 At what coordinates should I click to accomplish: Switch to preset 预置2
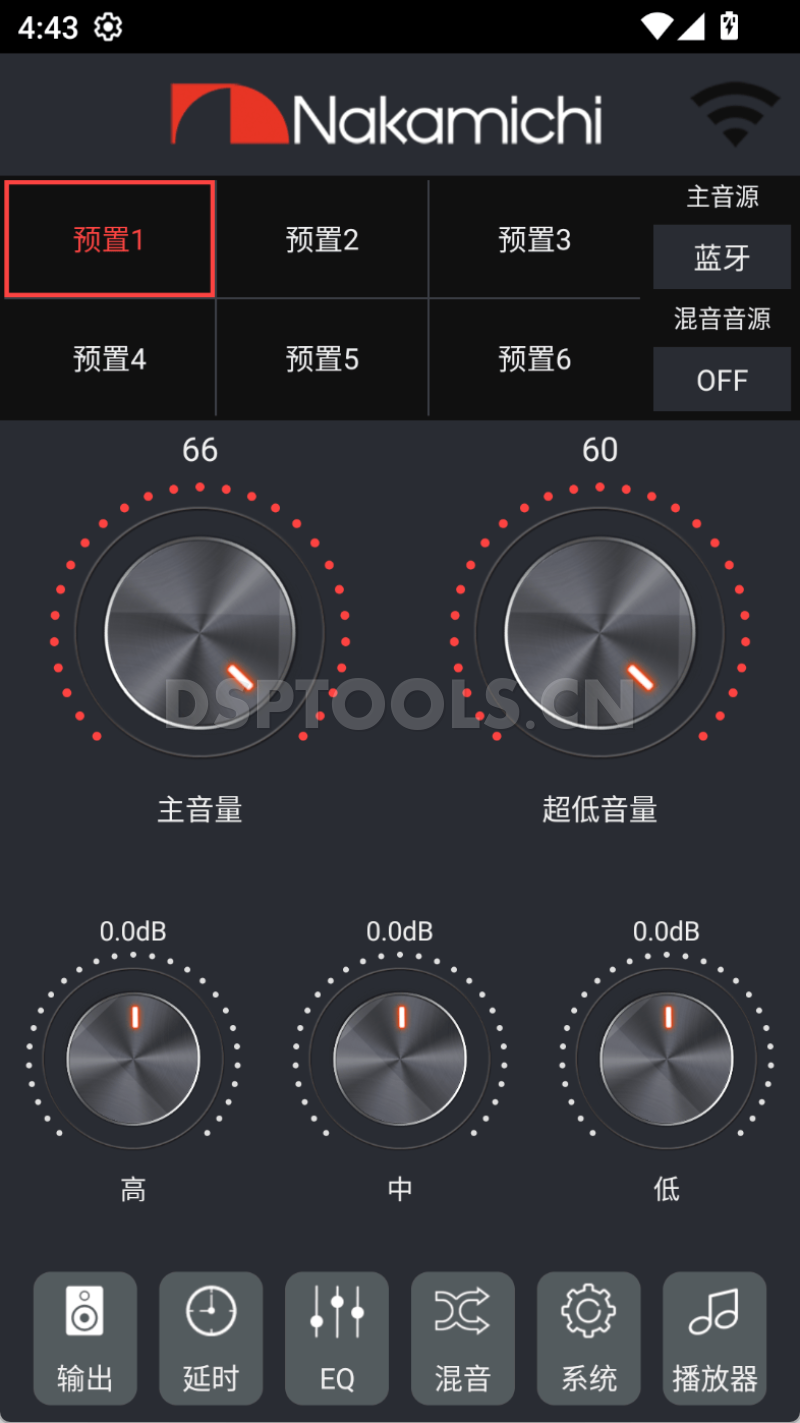pos(322,239)
